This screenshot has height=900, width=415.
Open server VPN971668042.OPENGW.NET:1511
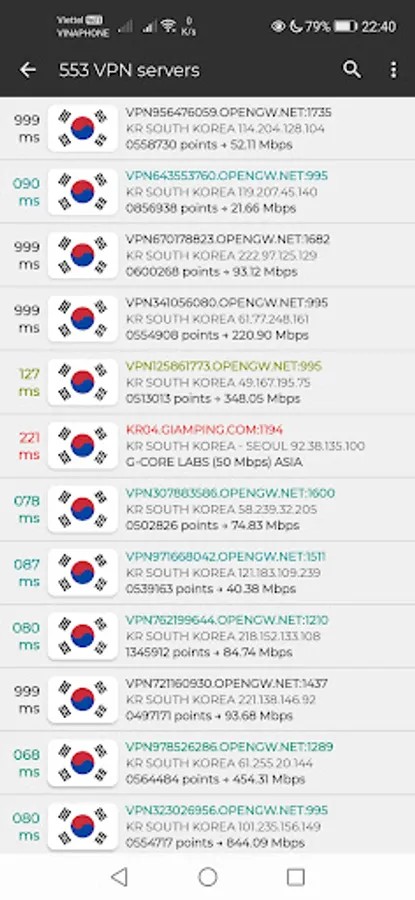(207, 573)
